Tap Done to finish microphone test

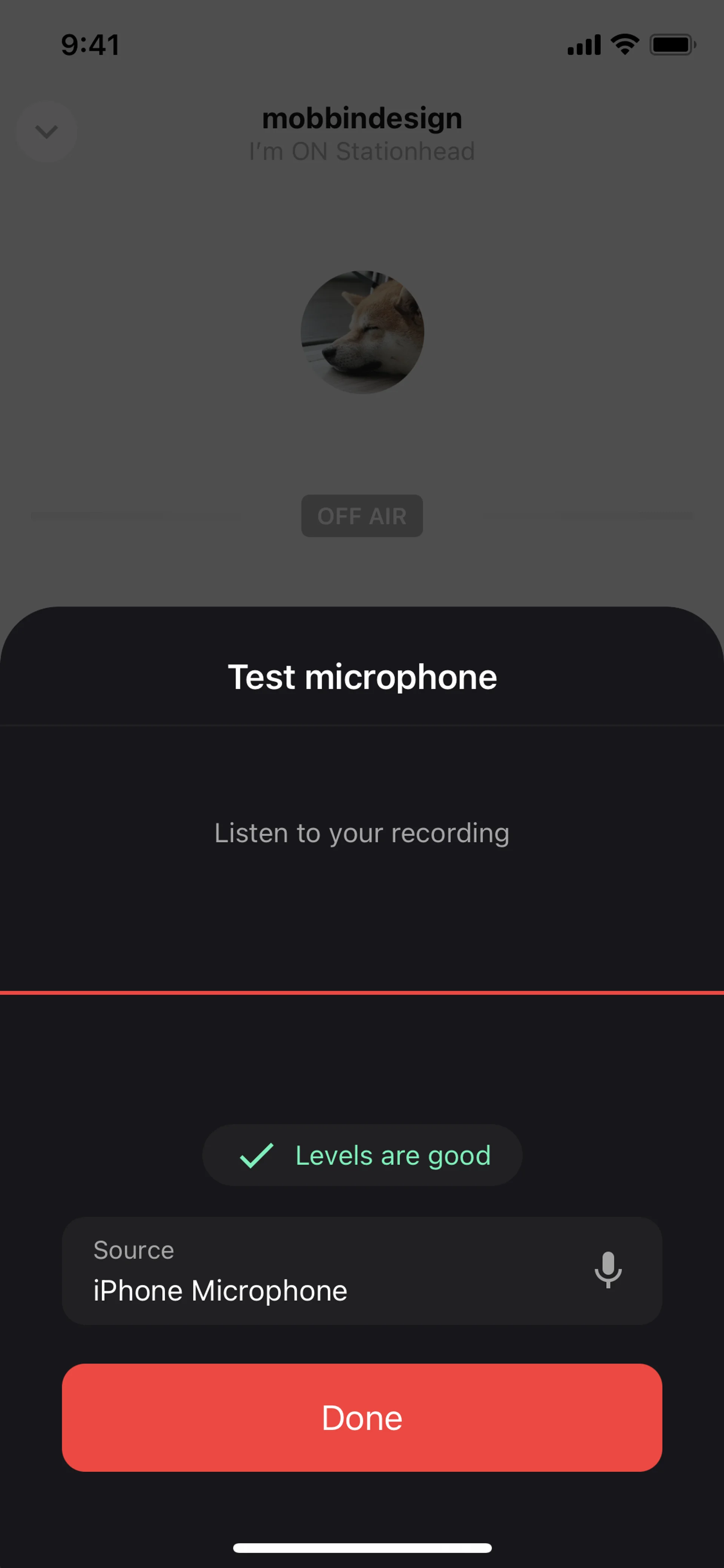362,1417
